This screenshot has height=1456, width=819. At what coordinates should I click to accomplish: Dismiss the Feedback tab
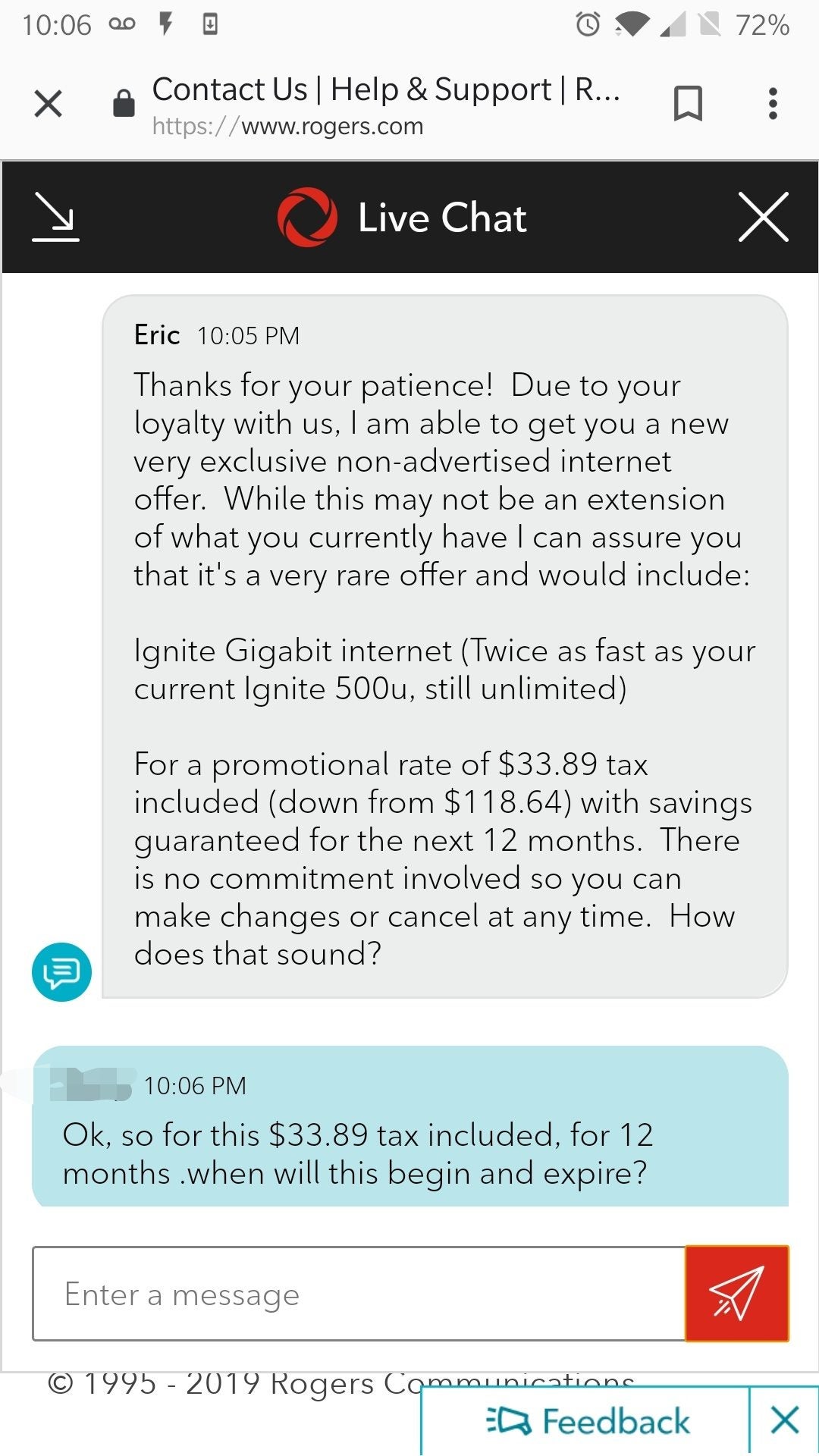784,1420
